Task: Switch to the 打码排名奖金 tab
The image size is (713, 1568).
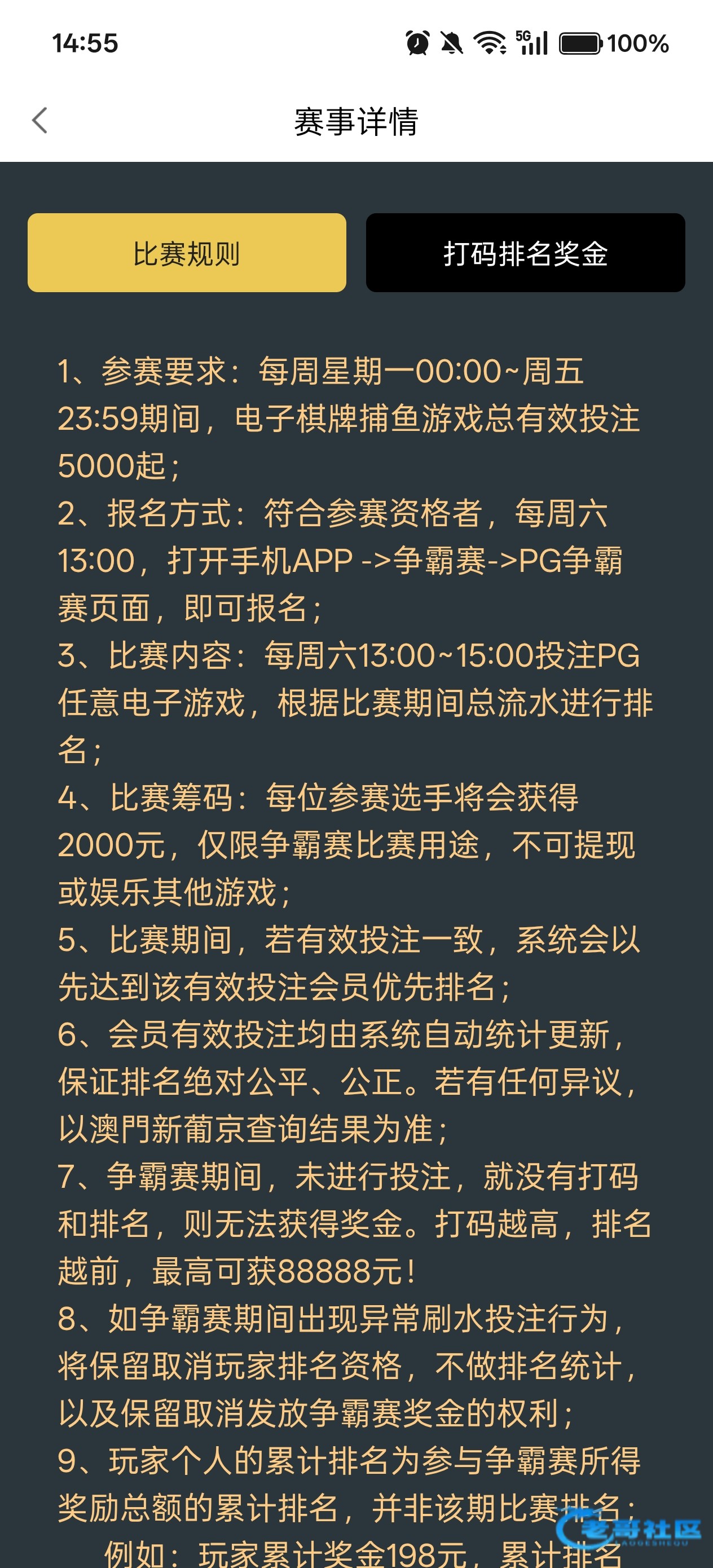Action: coord(526,253)
